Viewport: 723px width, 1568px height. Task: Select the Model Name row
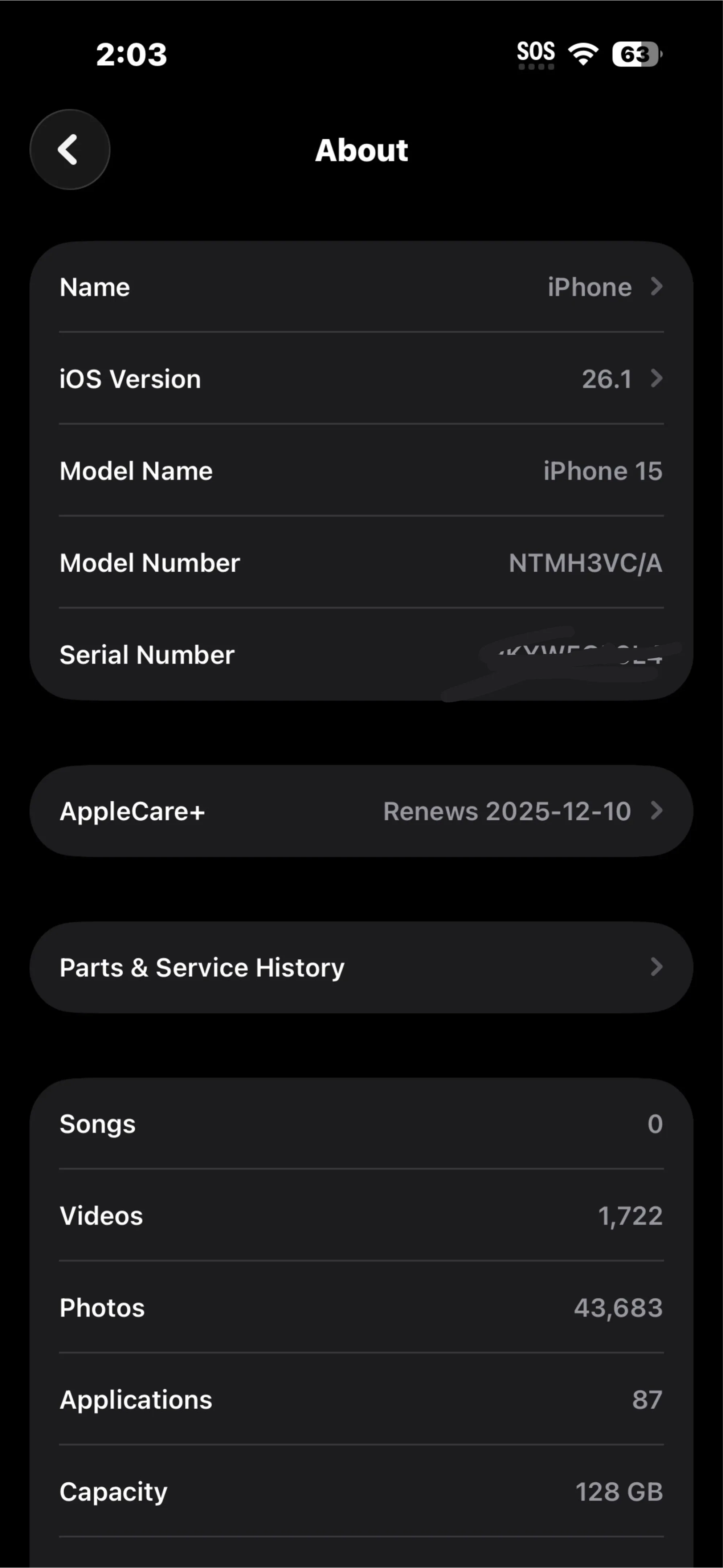click(361, 470)
